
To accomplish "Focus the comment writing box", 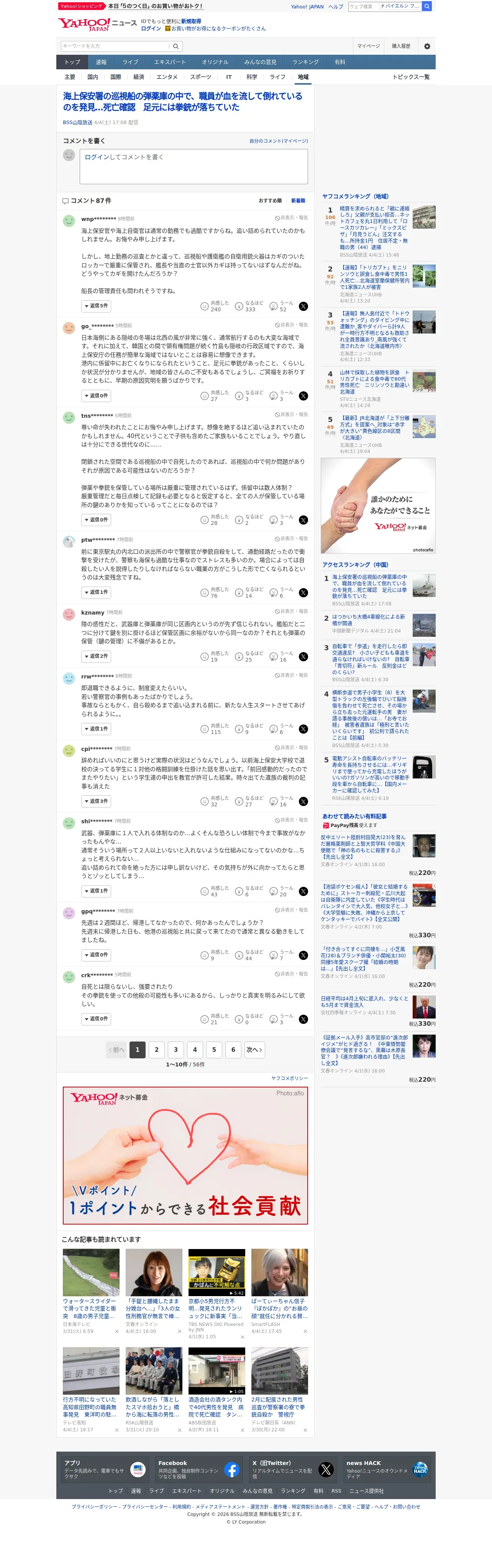I will coord(194,166).
